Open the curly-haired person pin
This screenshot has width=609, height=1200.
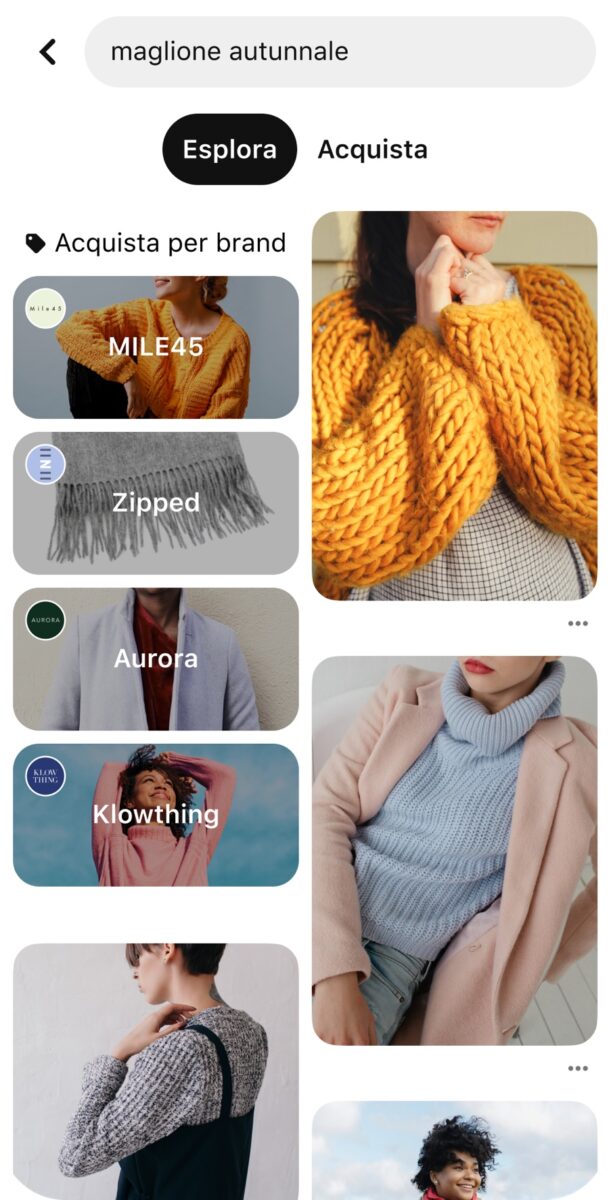(454, 1150)
